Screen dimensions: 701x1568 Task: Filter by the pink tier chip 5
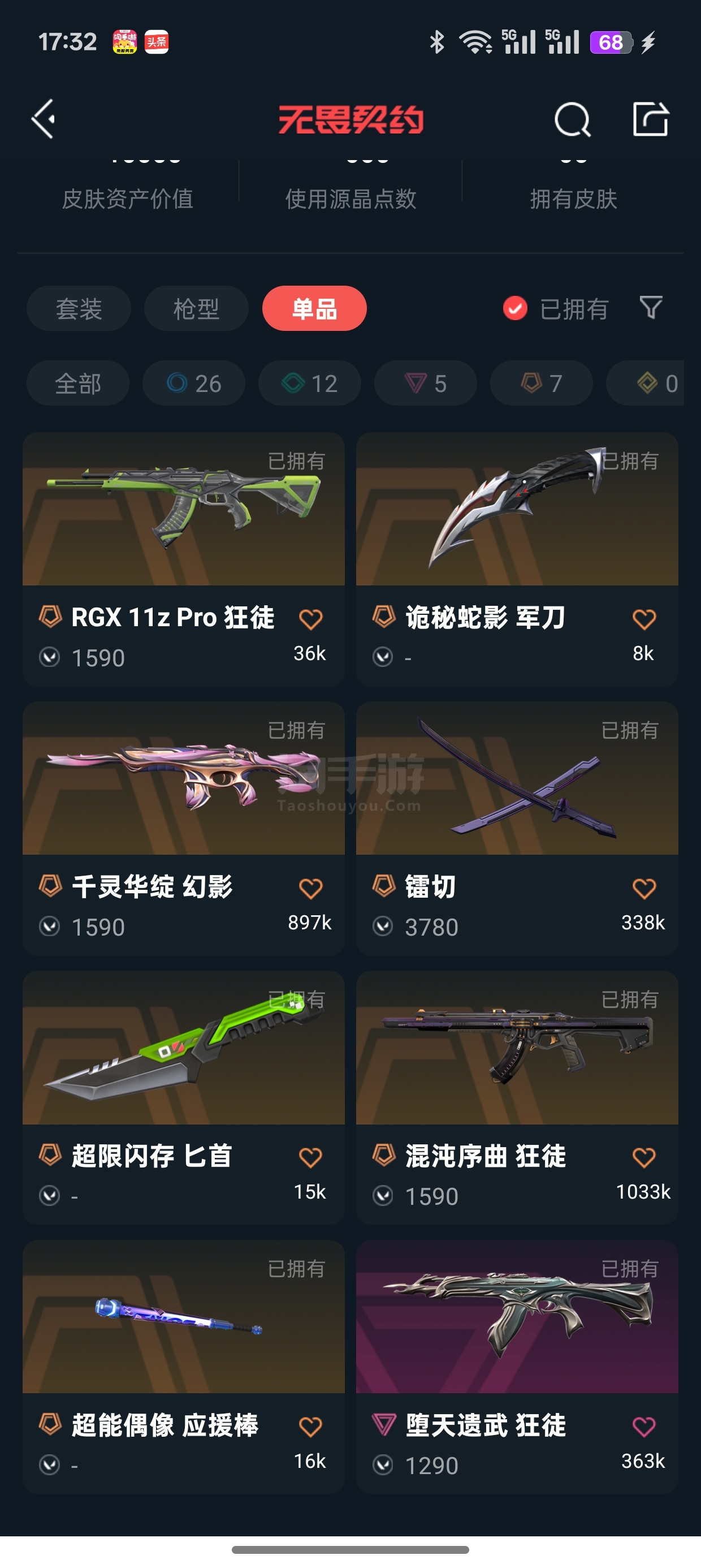click(x=425, y=384)
